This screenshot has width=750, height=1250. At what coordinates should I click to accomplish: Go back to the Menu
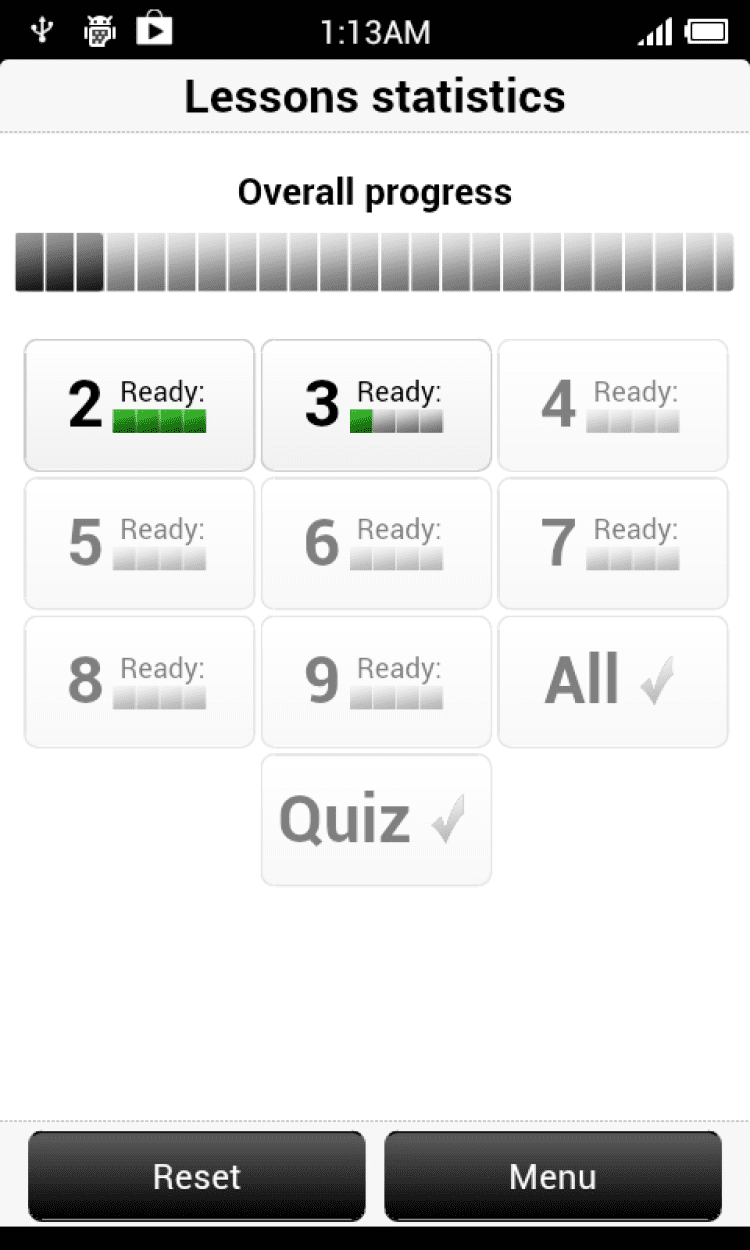[553, 1176]
